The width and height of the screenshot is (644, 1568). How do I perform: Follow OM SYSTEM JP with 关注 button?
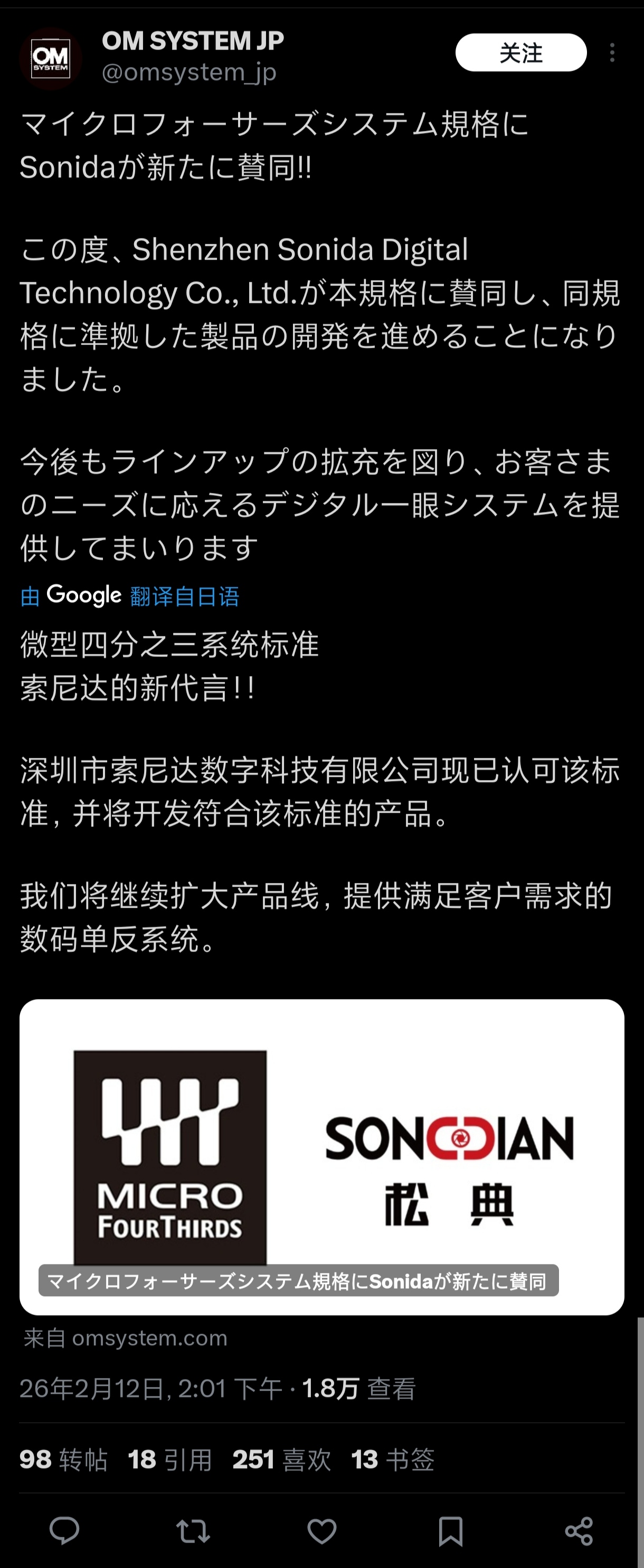(520, 53)
